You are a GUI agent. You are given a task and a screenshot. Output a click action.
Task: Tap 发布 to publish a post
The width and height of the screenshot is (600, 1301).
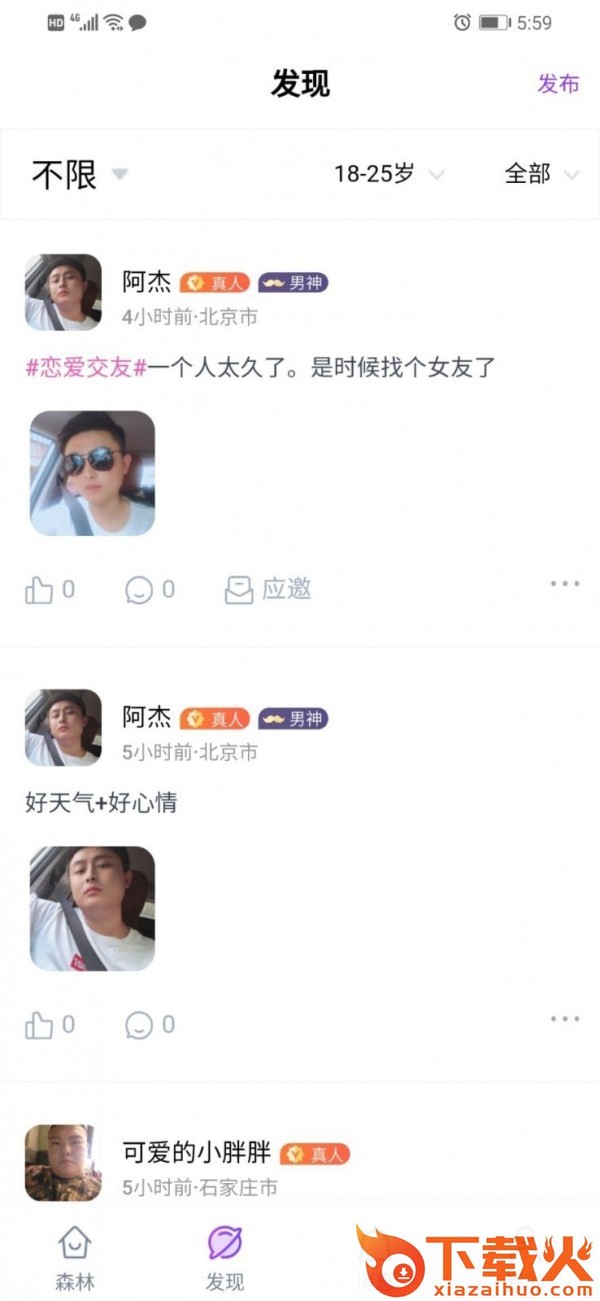(558, 84)
